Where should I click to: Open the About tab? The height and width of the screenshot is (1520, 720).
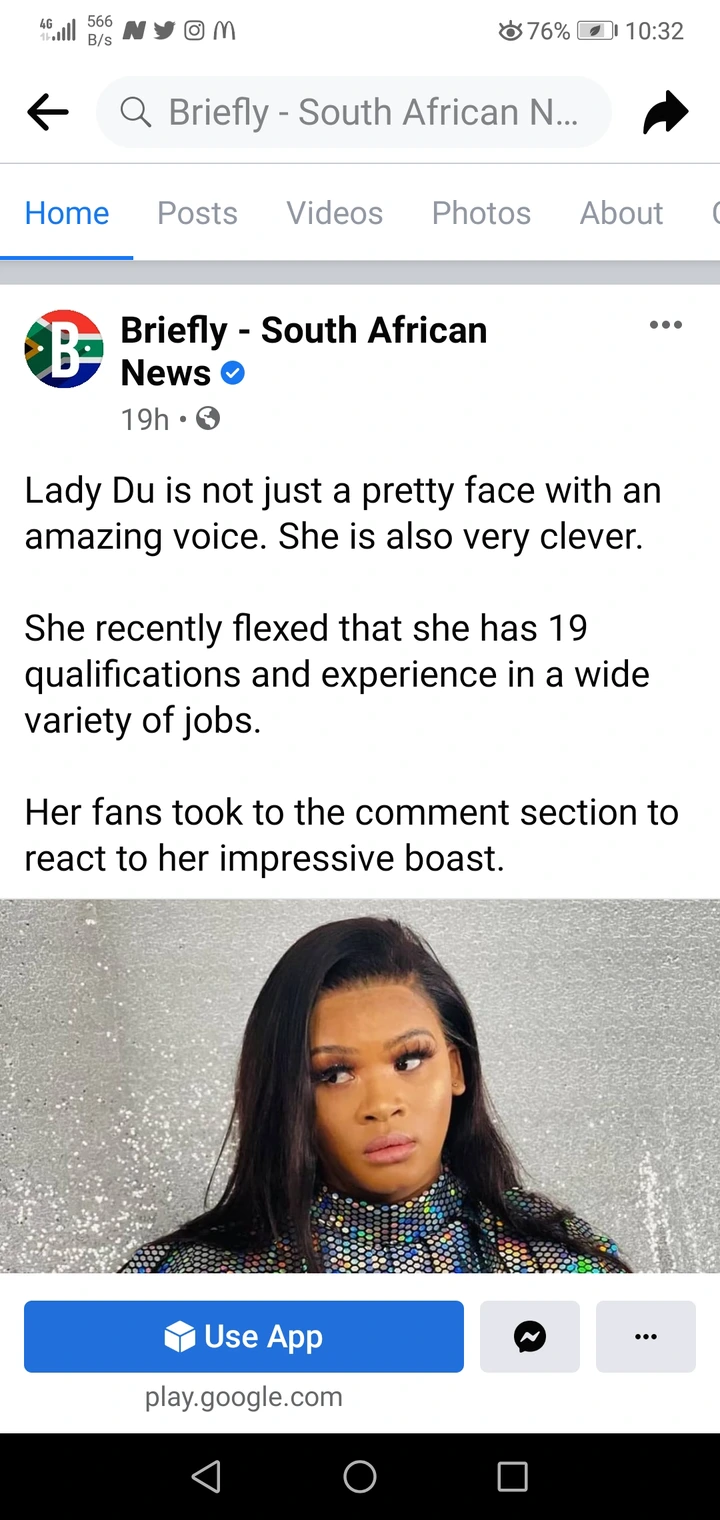click(x=621, y=213)
